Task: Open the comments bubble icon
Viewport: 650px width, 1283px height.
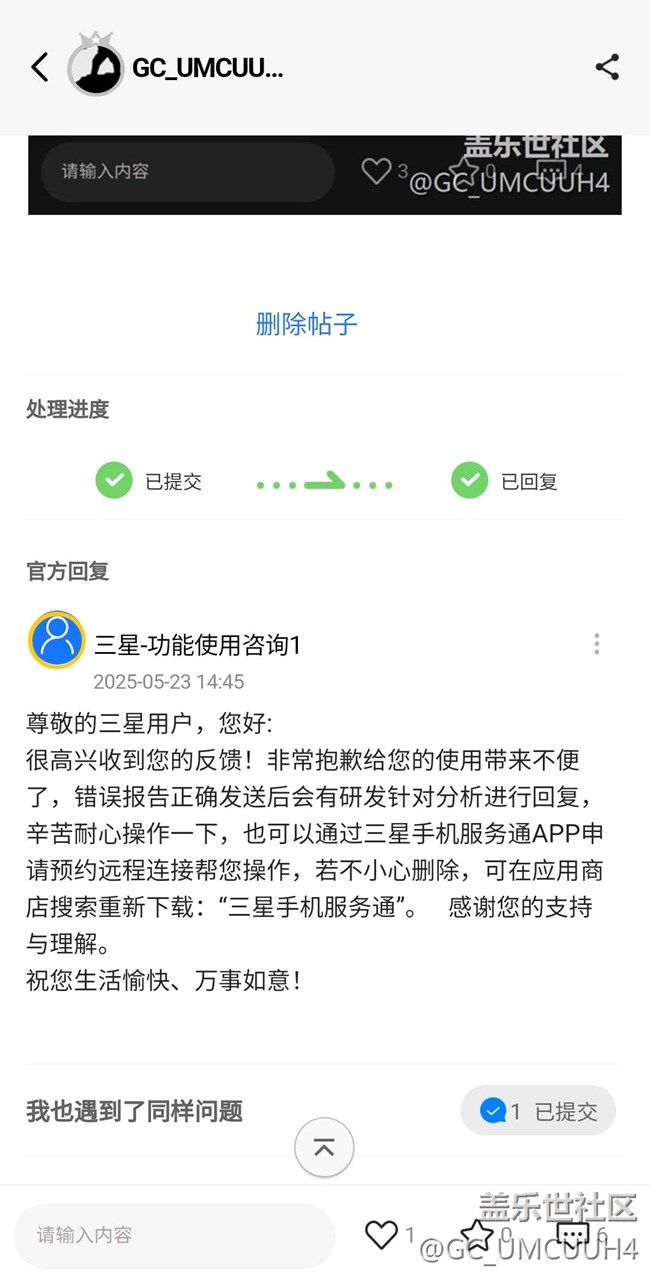Action: (572, 1236)
